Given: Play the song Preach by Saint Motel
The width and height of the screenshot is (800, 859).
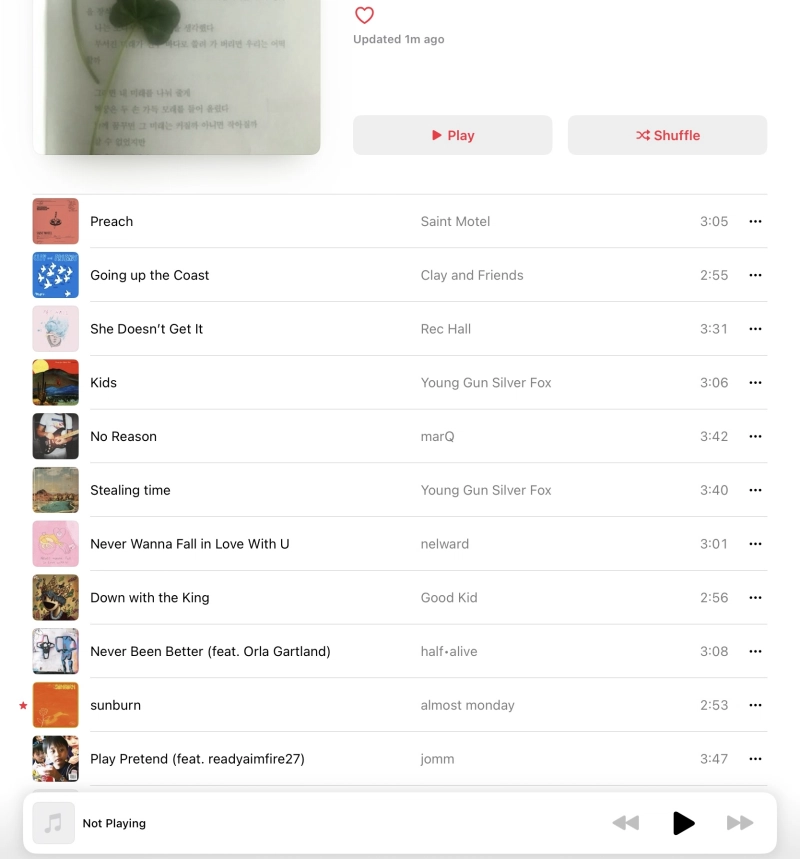Looking at the screenshot, I should click(x=111, y=221).
